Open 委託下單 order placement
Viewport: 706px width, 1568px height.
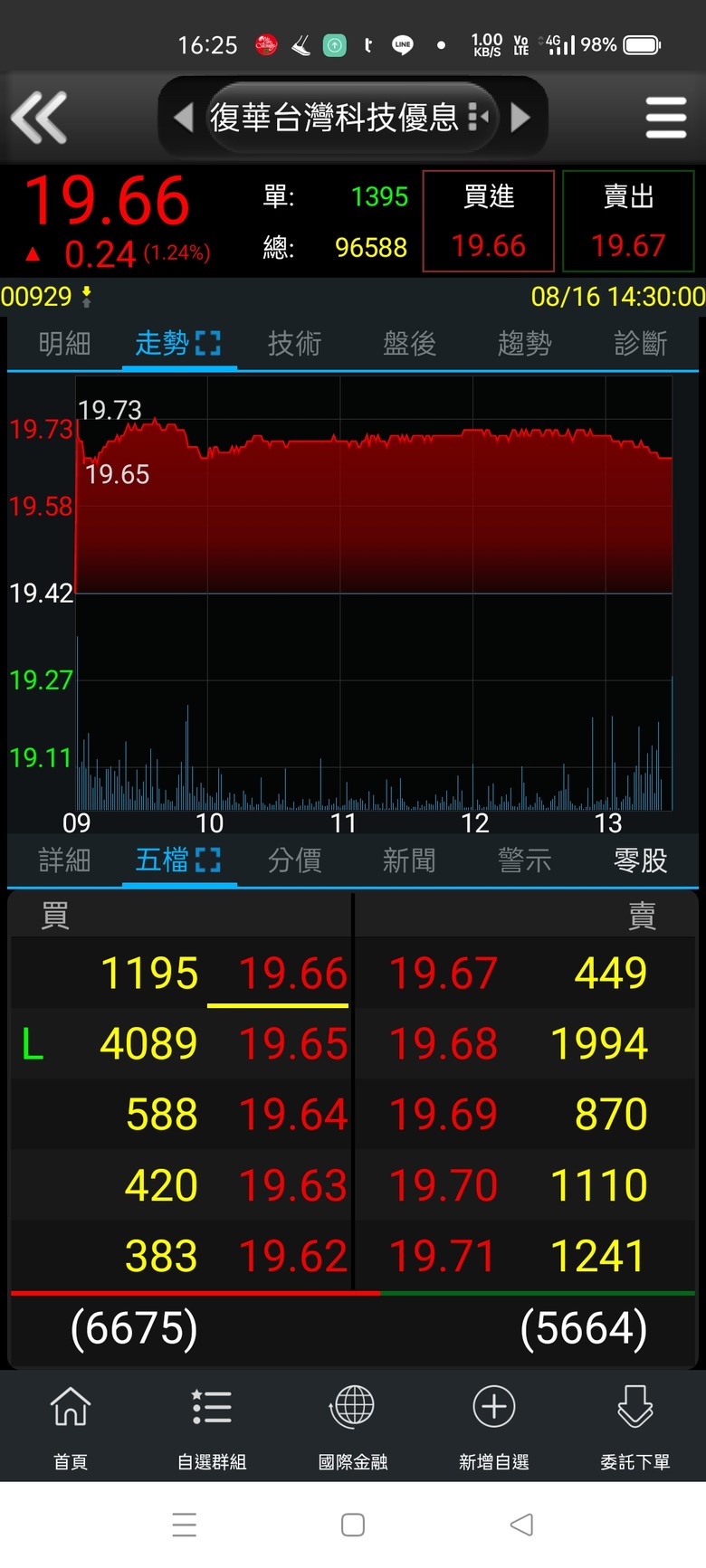point(635,1427)
